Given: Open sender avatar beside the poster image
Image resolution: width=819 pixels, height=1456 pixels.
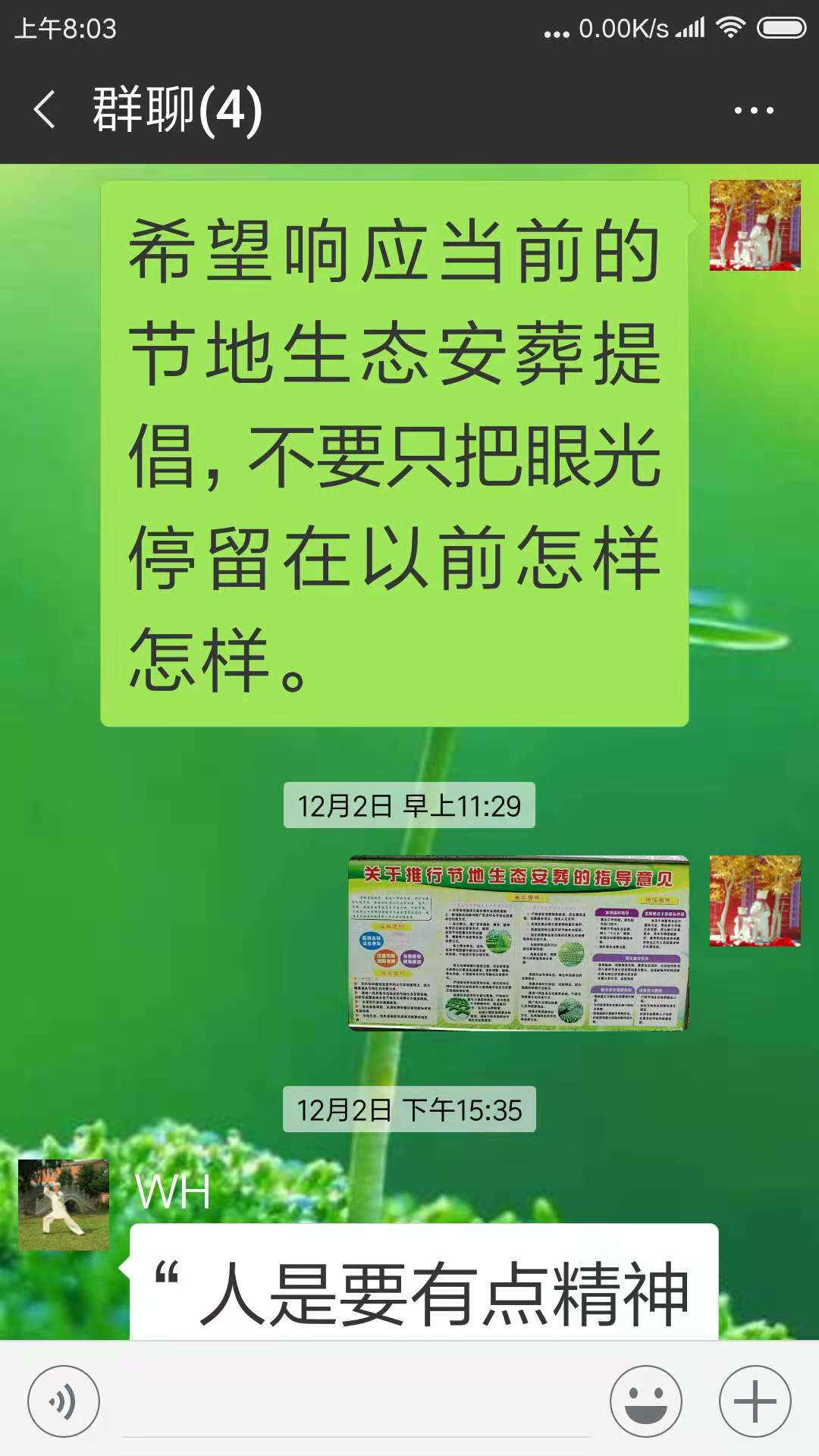Looking at the screenshot, I should [x=755, y=901].
